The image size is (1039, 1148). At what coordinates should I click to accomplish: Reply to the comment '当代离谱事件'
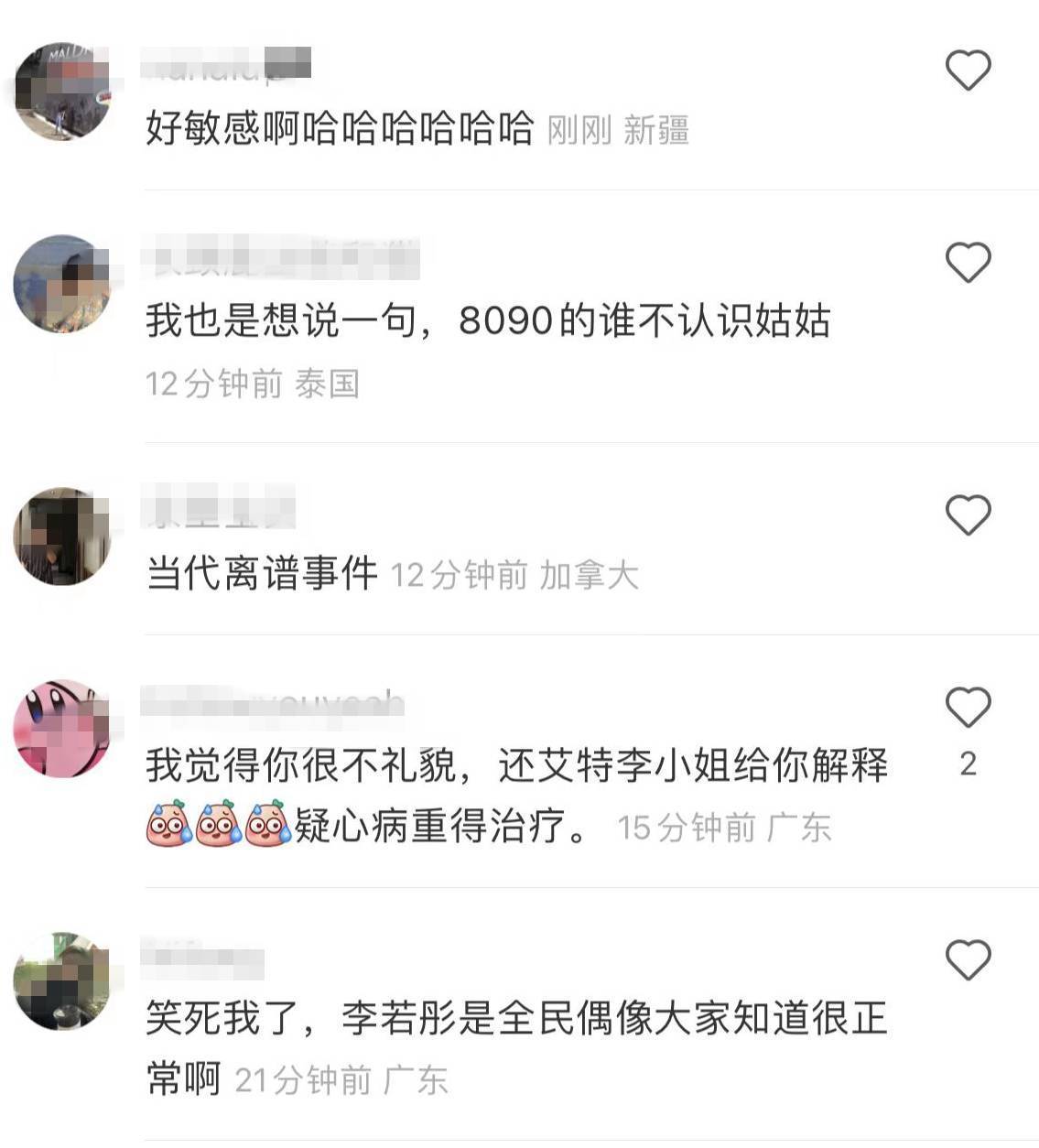coord(262,574)
